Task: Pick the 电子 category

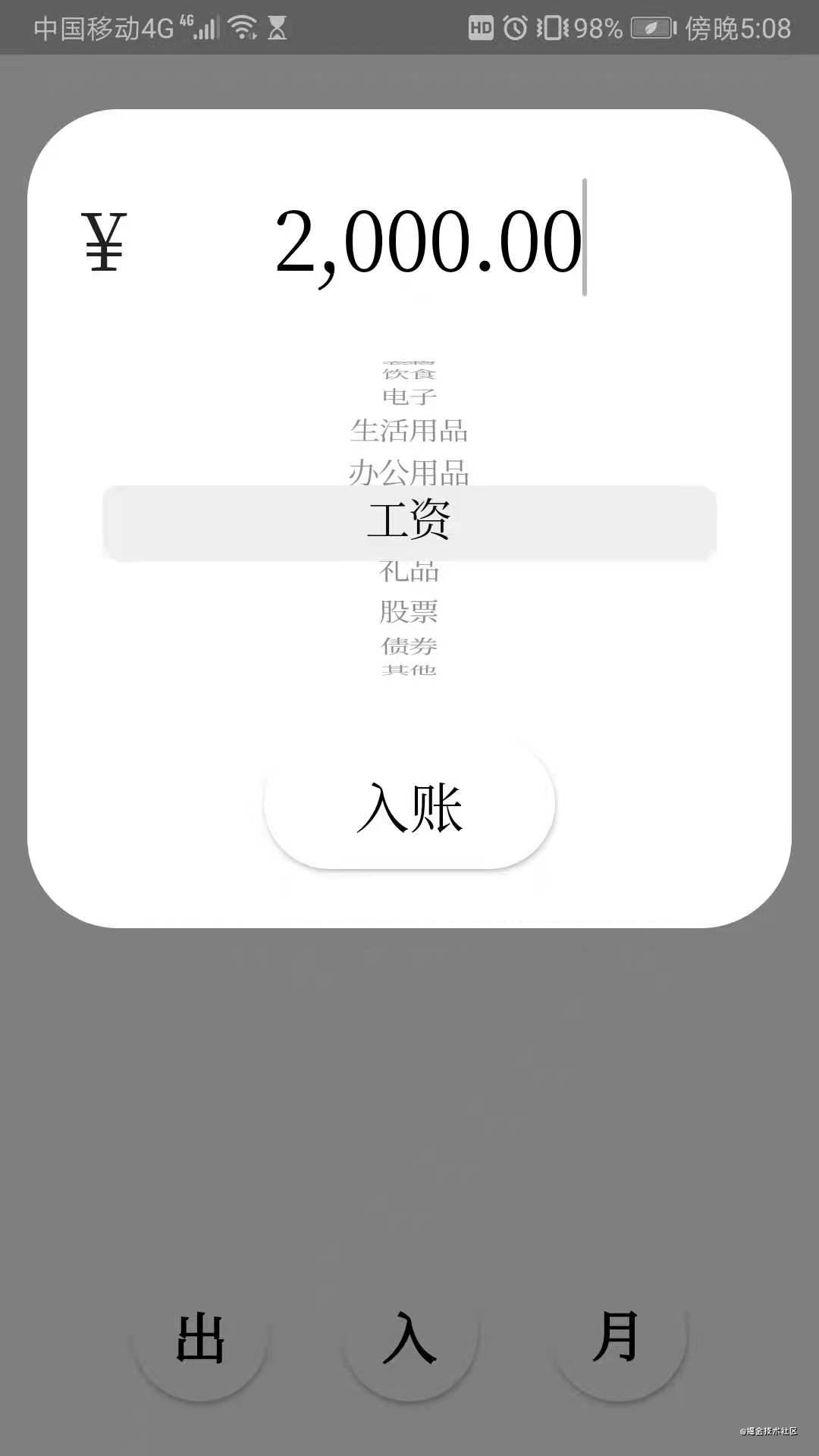Action: tap(409, 397)
